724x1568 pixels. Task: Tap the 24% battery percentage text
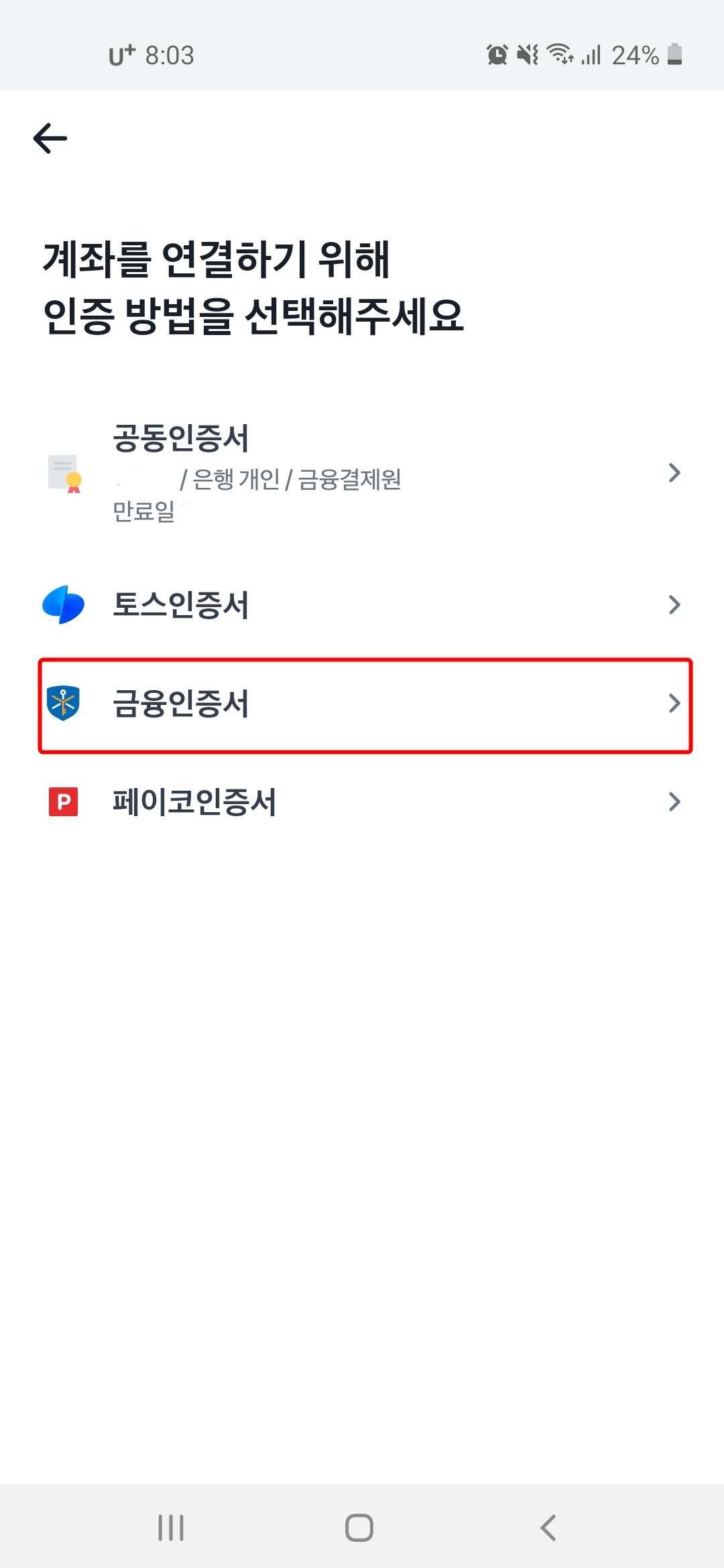tap(634, 56)
